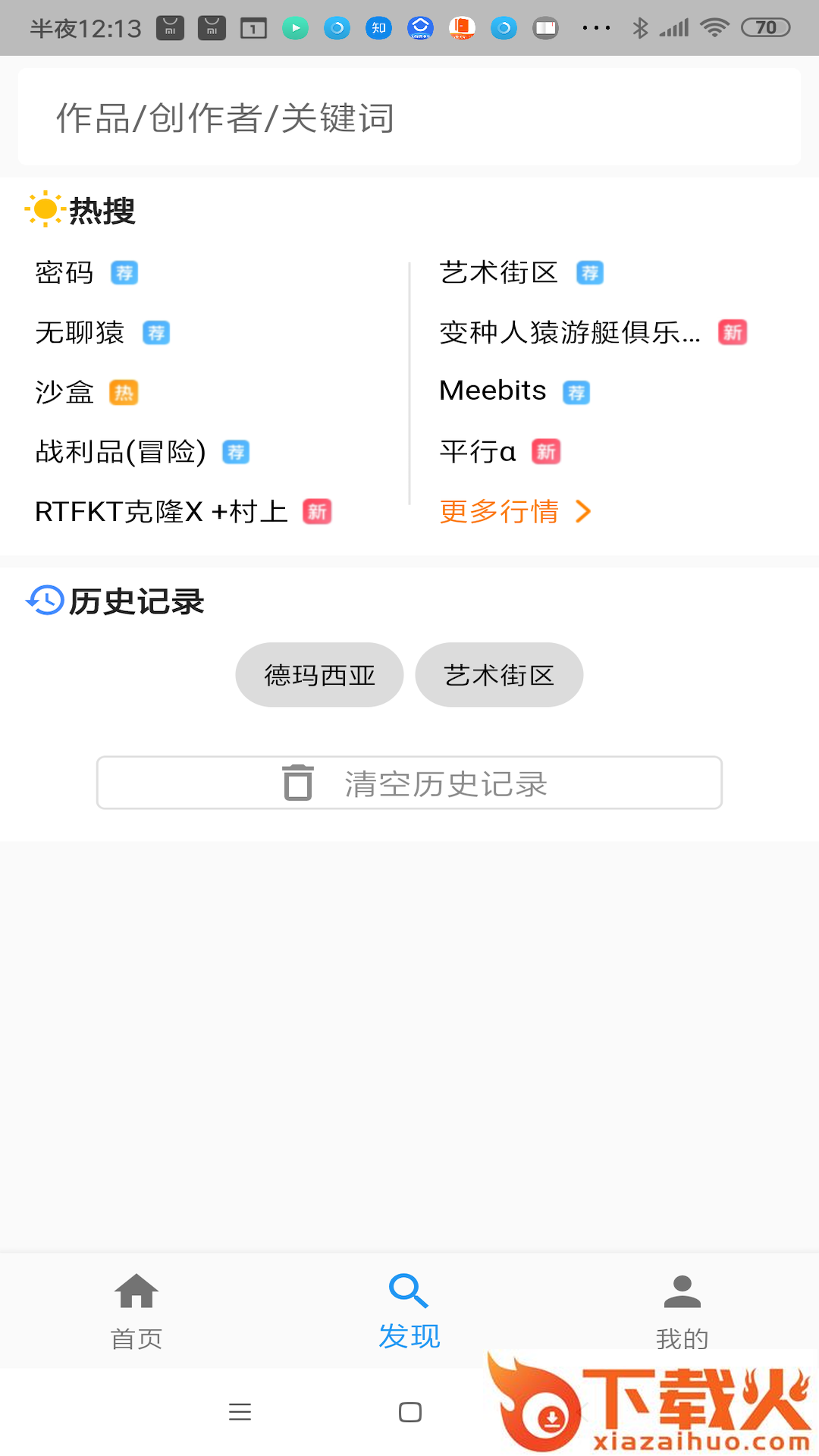Switch to the 发现 tab

pyautogui.click(x=409, y=1310)
